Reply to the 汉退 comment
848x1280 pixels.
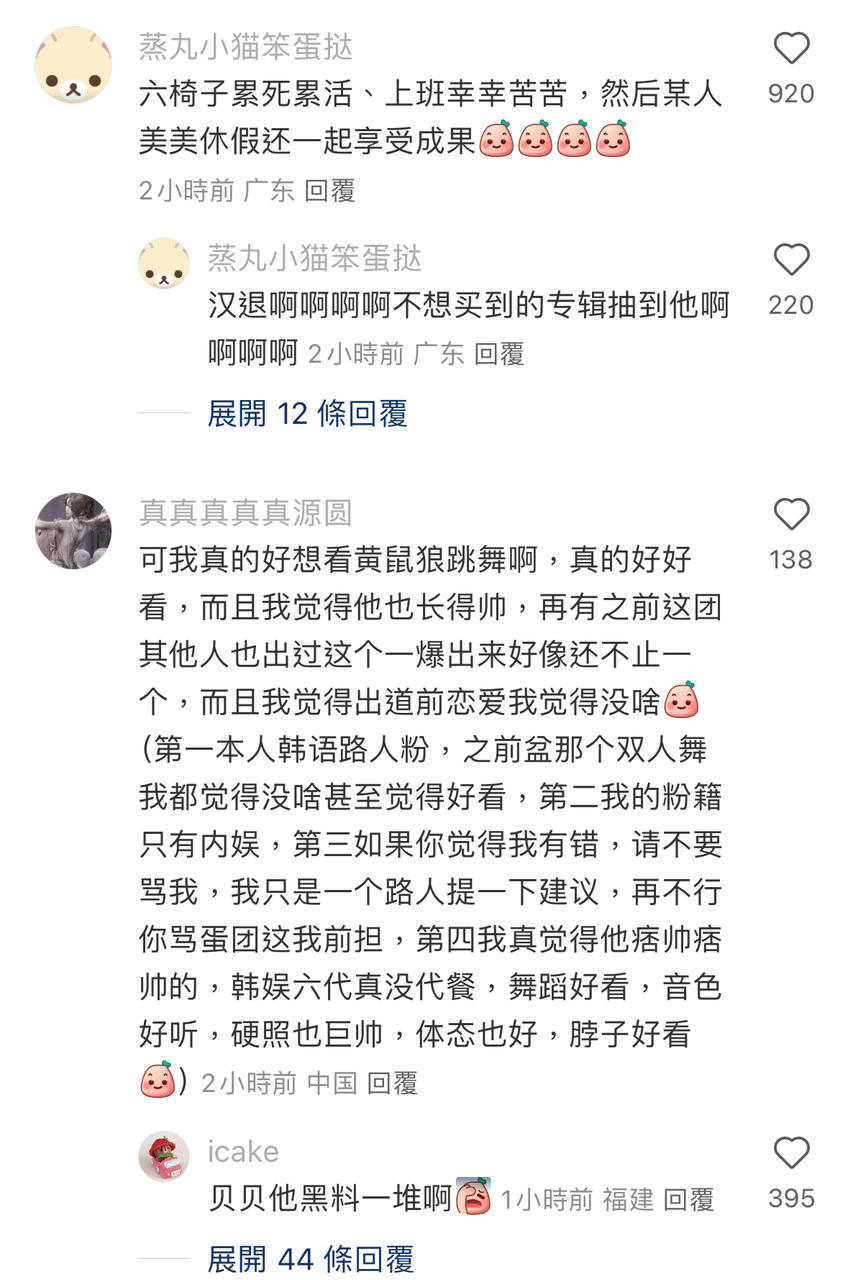coord(498,354)
